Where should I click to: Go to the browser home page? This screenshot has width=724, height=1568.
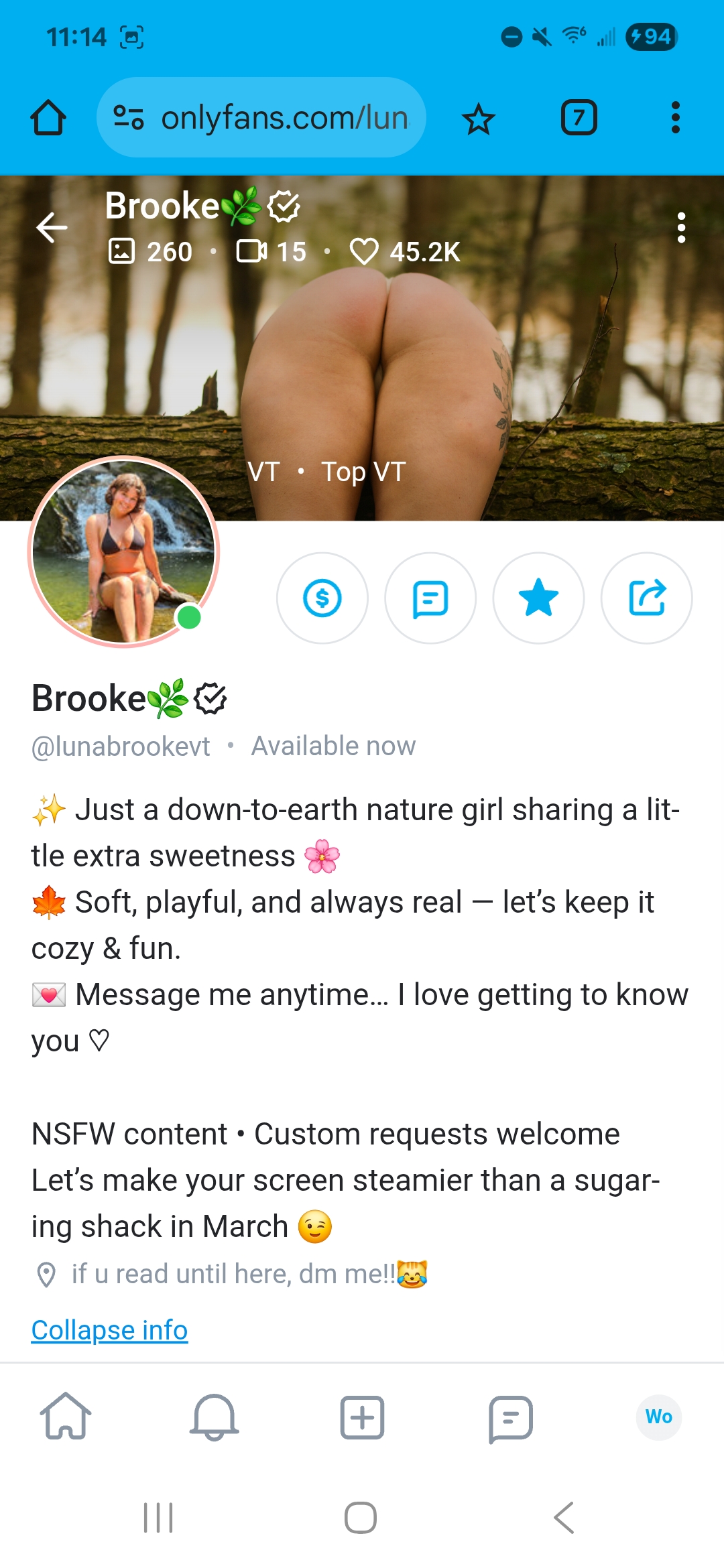click(x=48, y=118)
